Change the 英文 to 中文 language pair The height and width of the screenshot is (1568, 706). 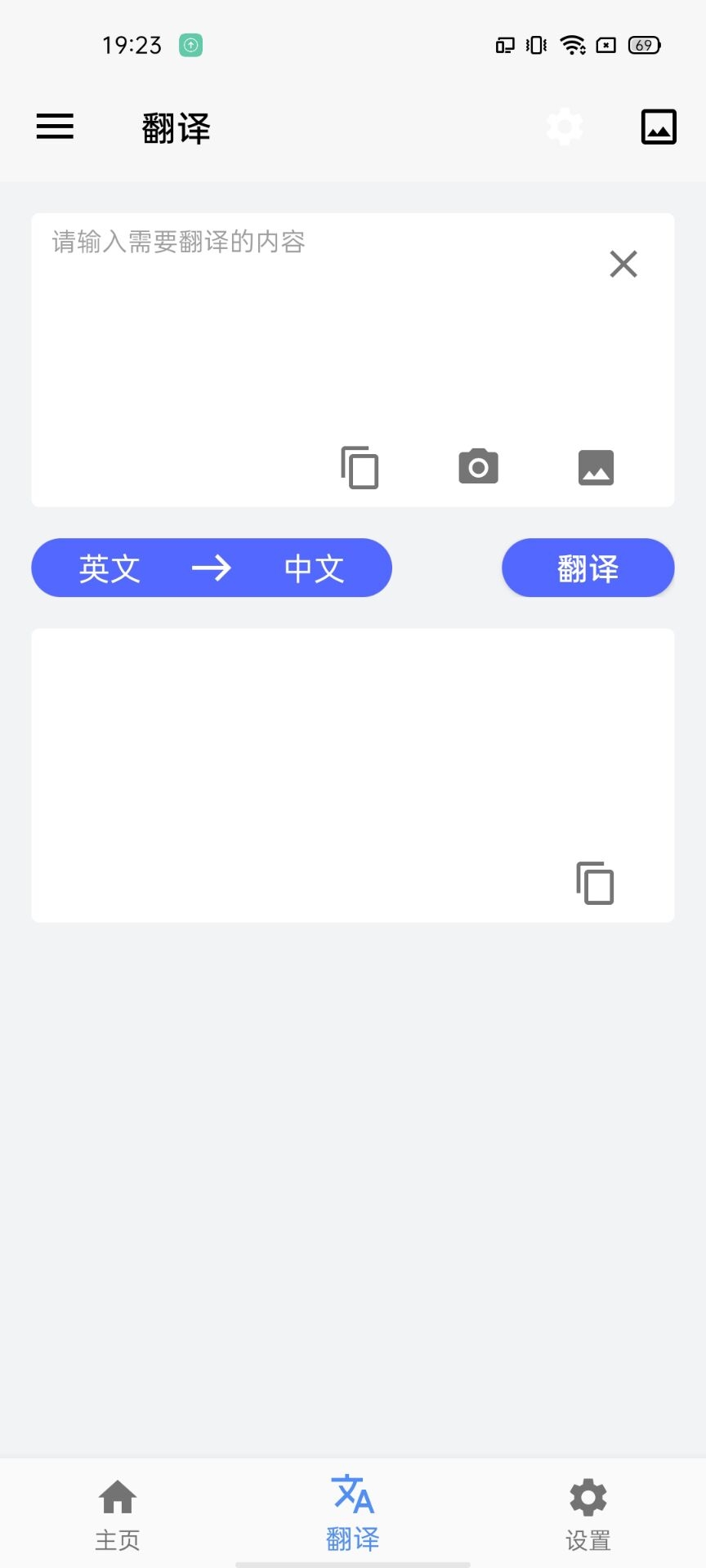[212, 568]
